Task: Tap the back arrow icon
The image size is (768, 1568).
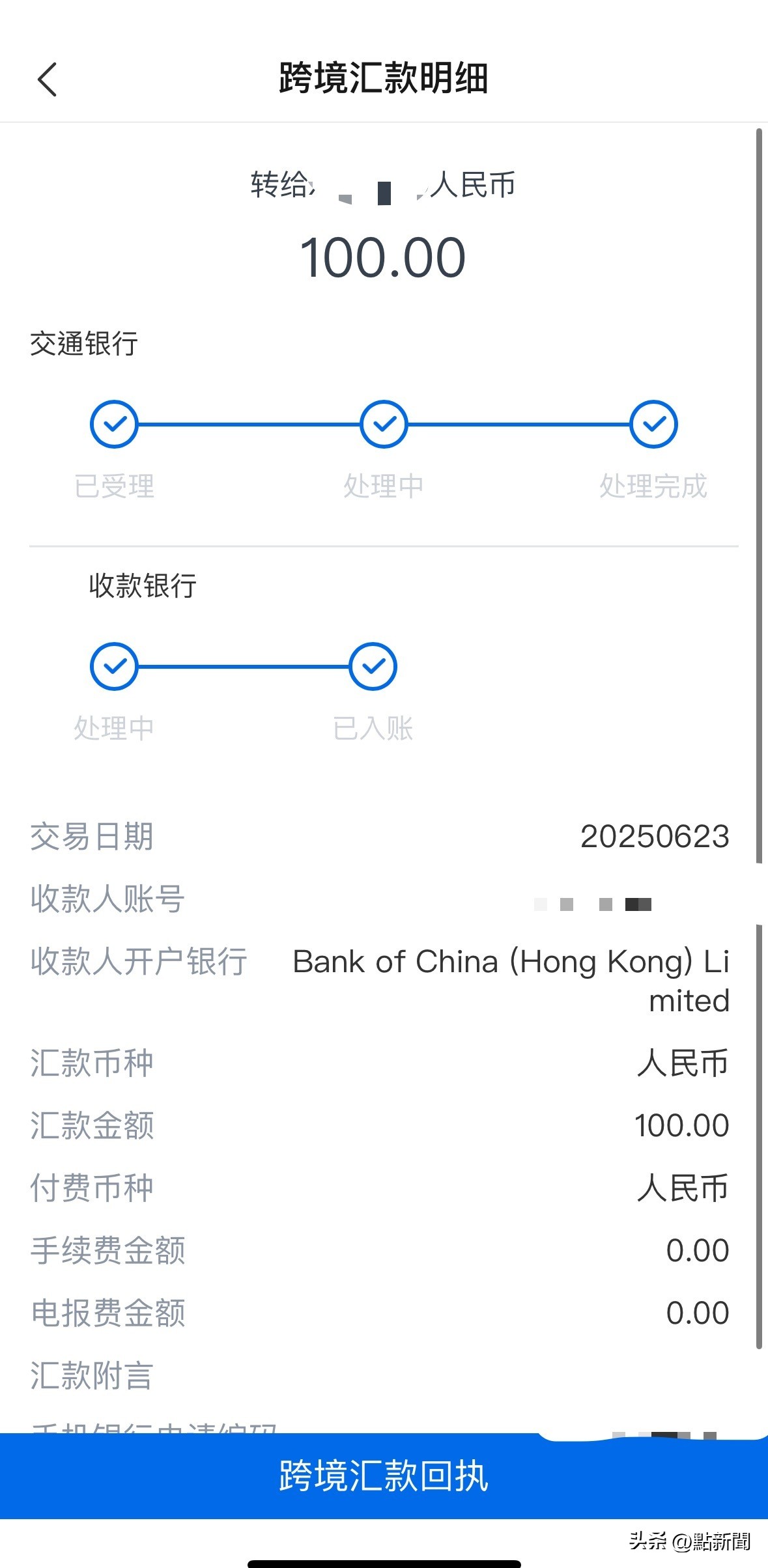Action: click(47, 78)
